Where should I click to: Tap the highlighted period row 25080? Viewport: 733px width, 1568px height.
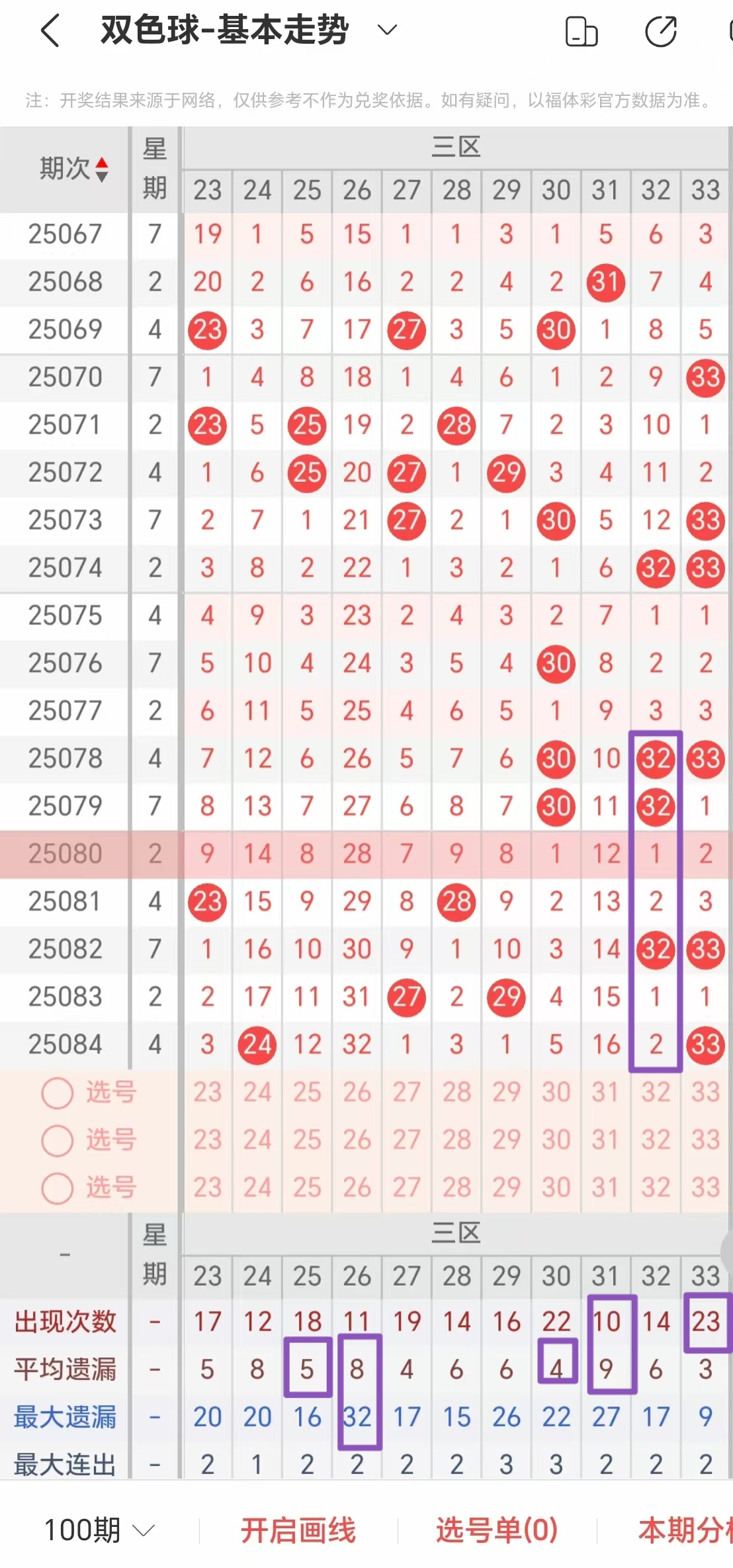[65, 853]
